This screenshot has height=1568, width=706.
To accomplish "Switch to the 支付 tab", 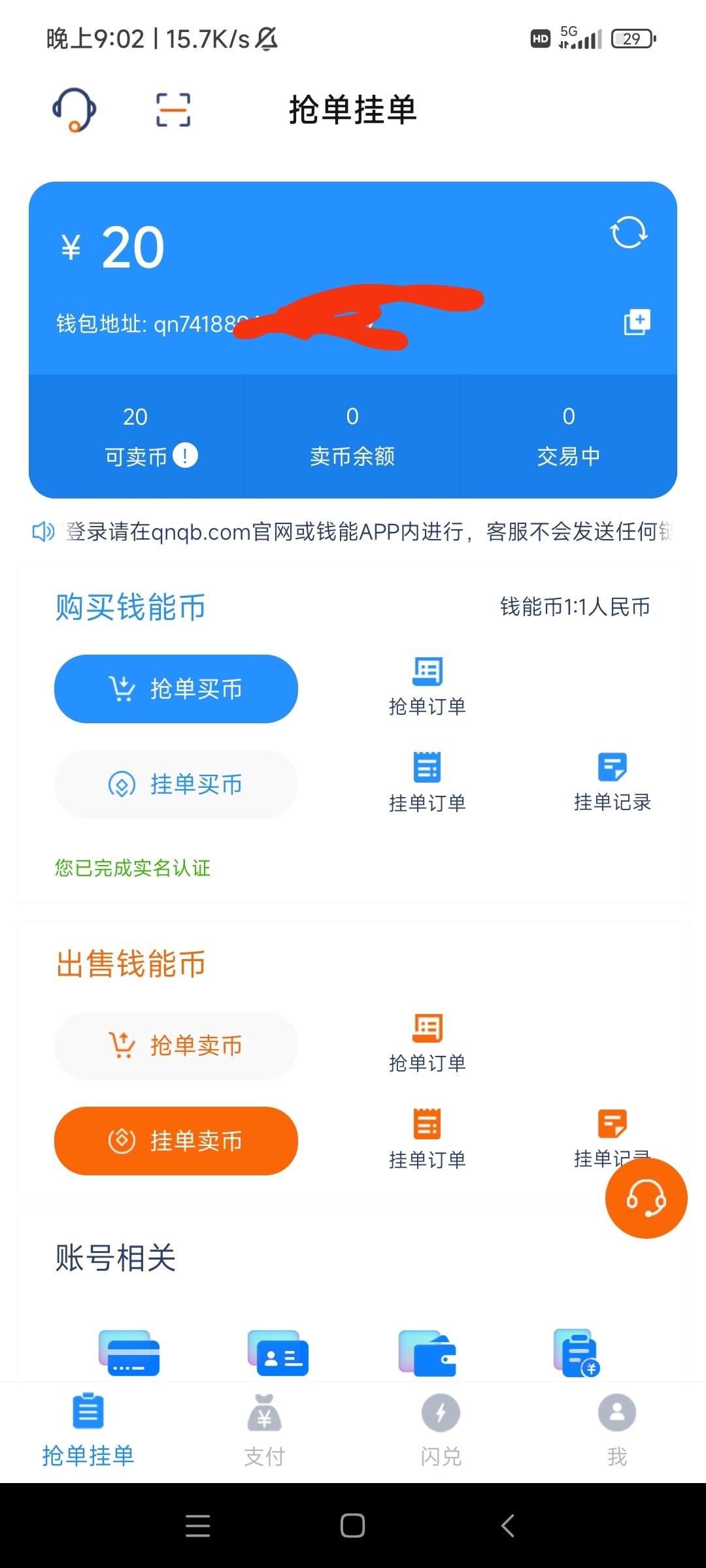I will tap(265, 1429).
